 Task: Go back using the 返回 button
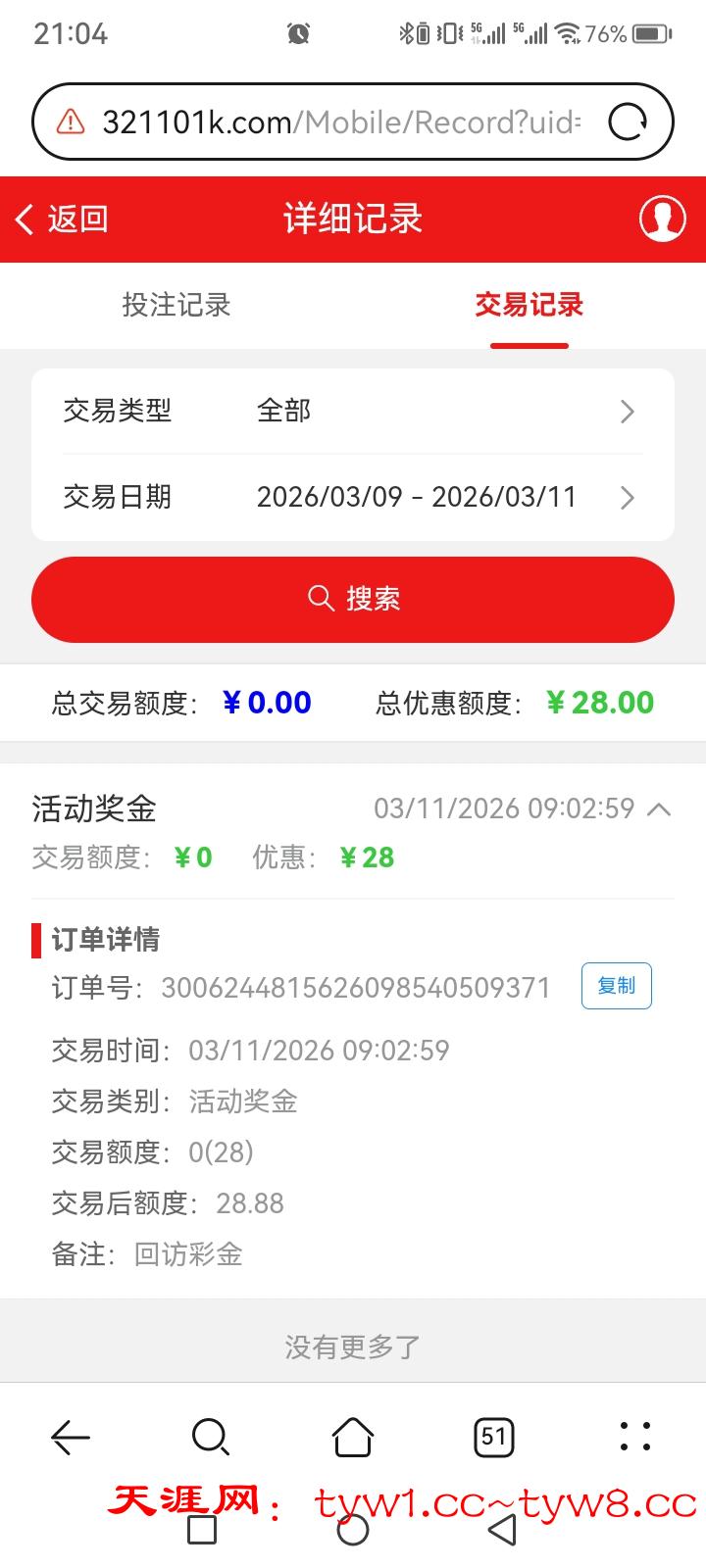[61, 219]
